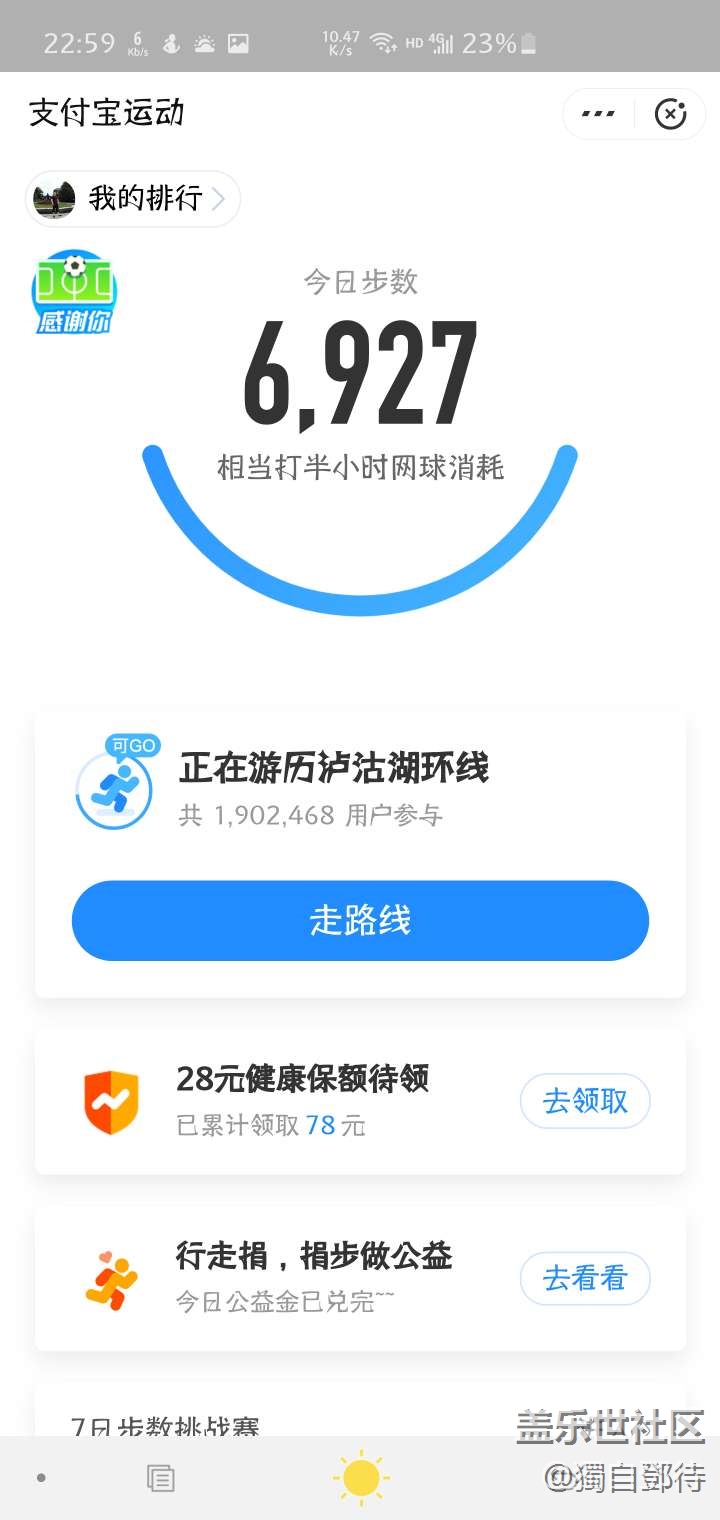Open the mini-program more options menu
This screenshot has width=720, height=1520.
coord(598,115)
